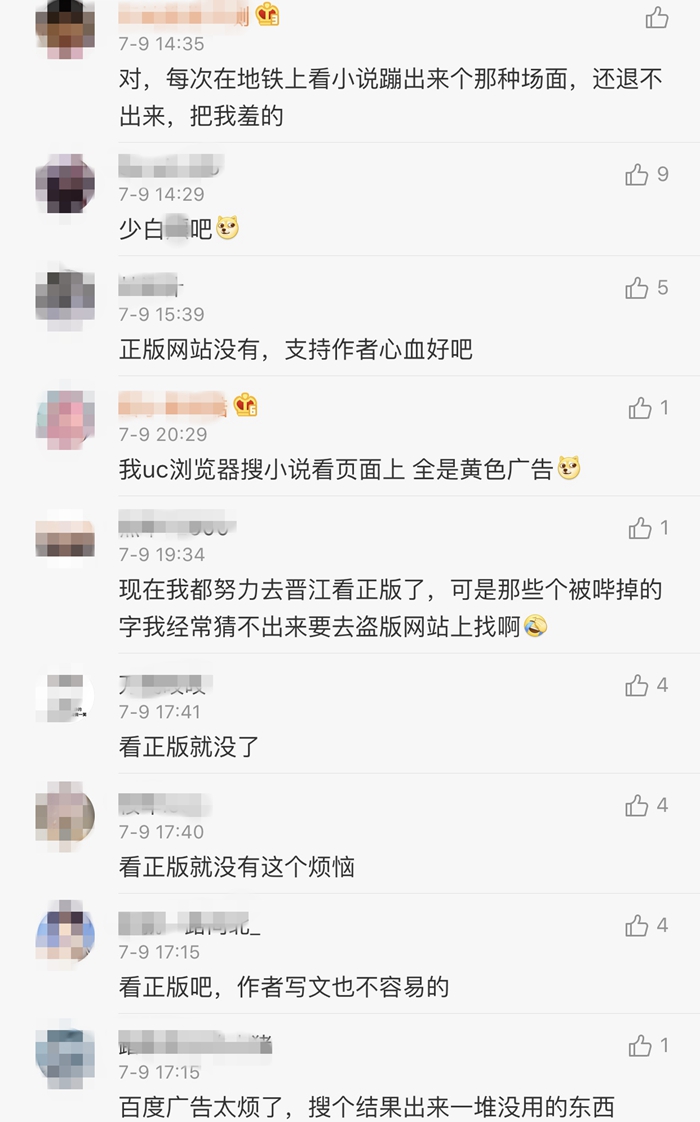Like the comment about reading novels on the subway

tap(657, 18)
